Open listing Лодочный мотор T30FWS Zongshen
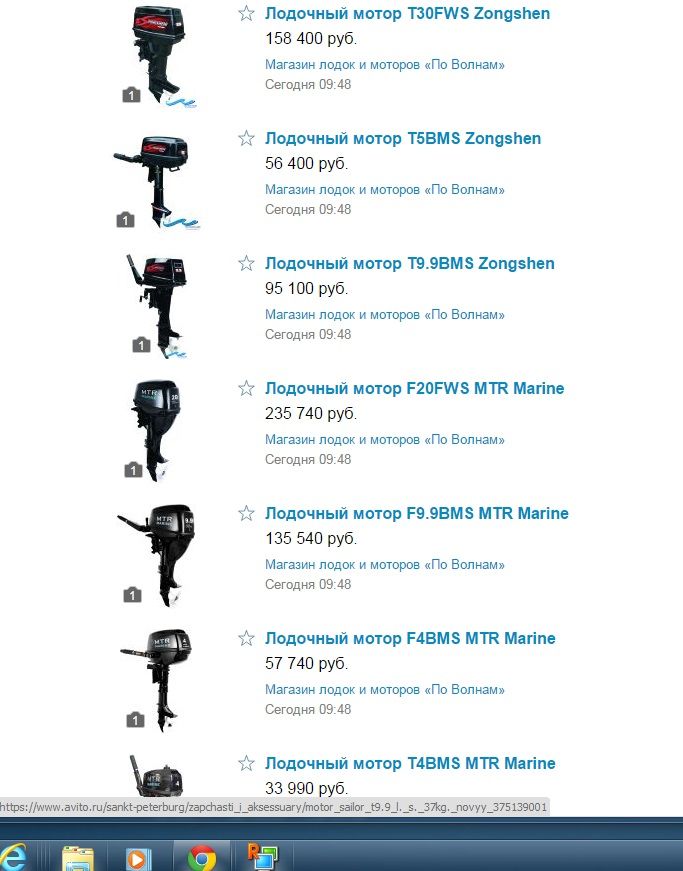Viewport: 683px width, 871px height. pyautogui.click(x=407, y=14)
